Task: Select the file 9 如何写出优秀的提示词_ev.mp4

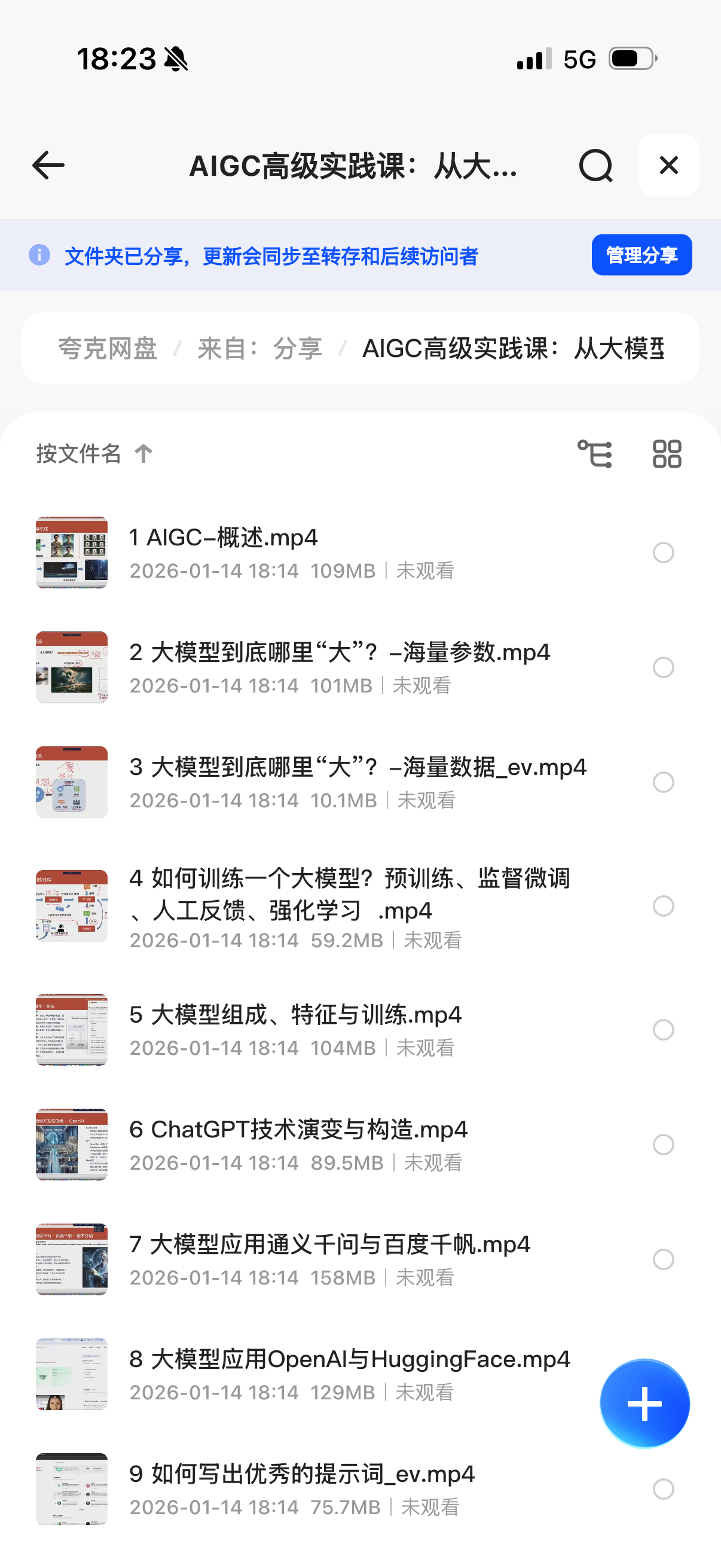Action: 663,1490
